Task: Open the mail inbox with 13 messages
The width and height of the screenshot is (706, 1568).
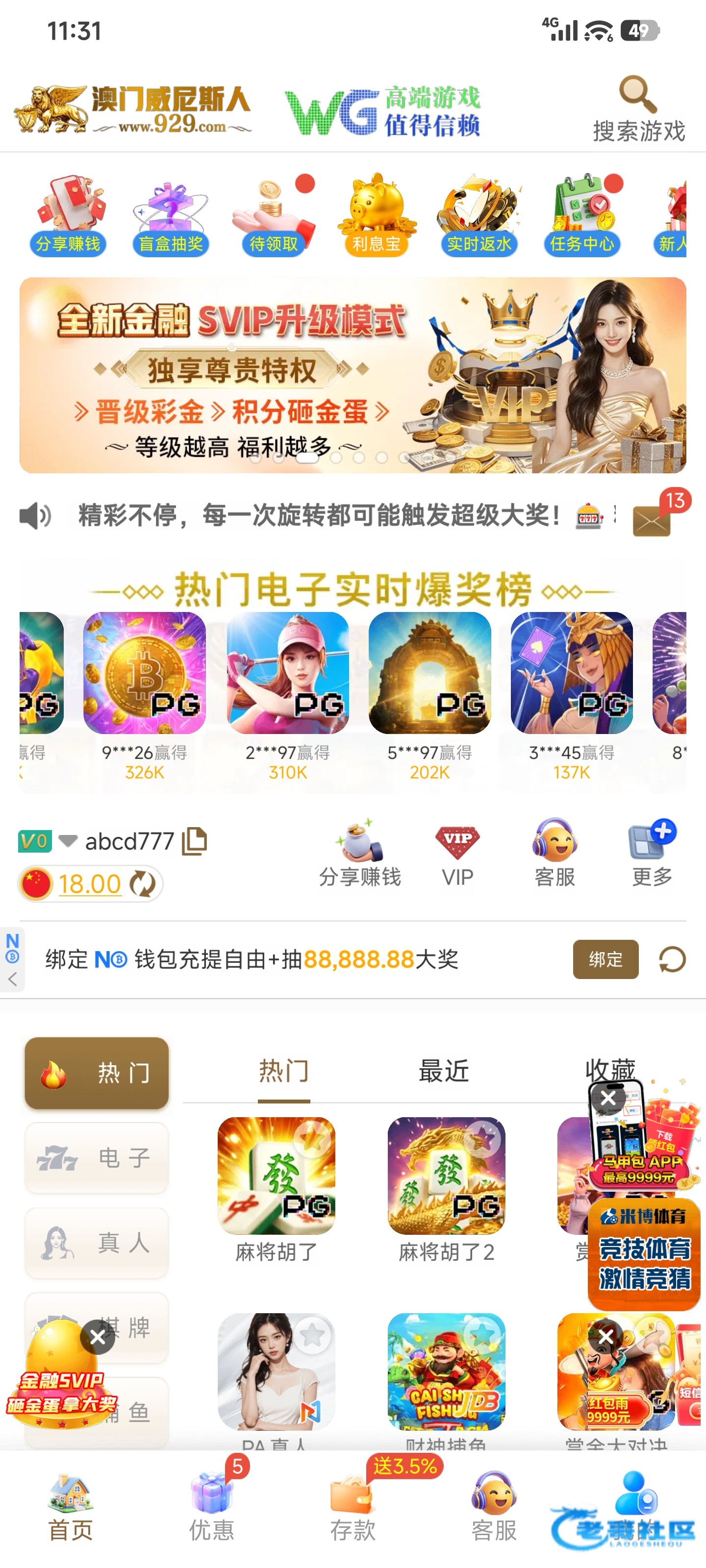Action: tap(653, 518)
